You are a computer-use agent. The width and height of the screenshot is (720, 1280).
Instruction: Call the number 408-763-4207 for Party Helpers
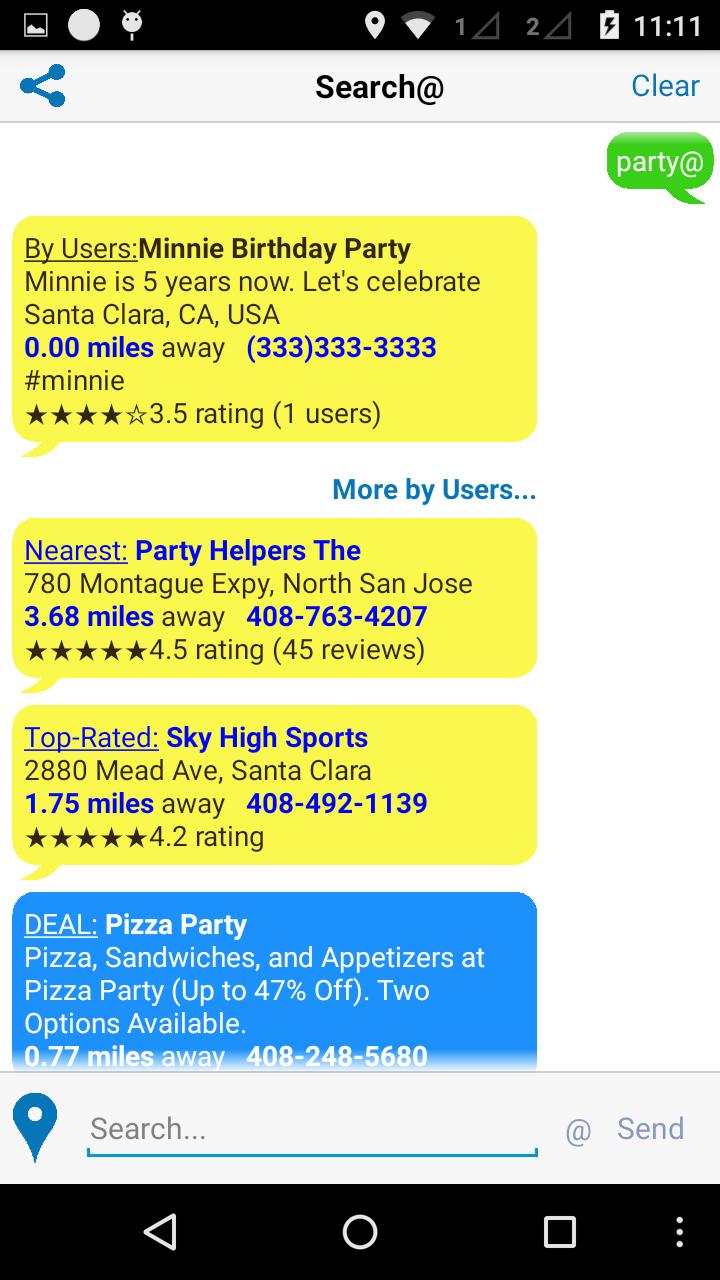coord(336,616)
